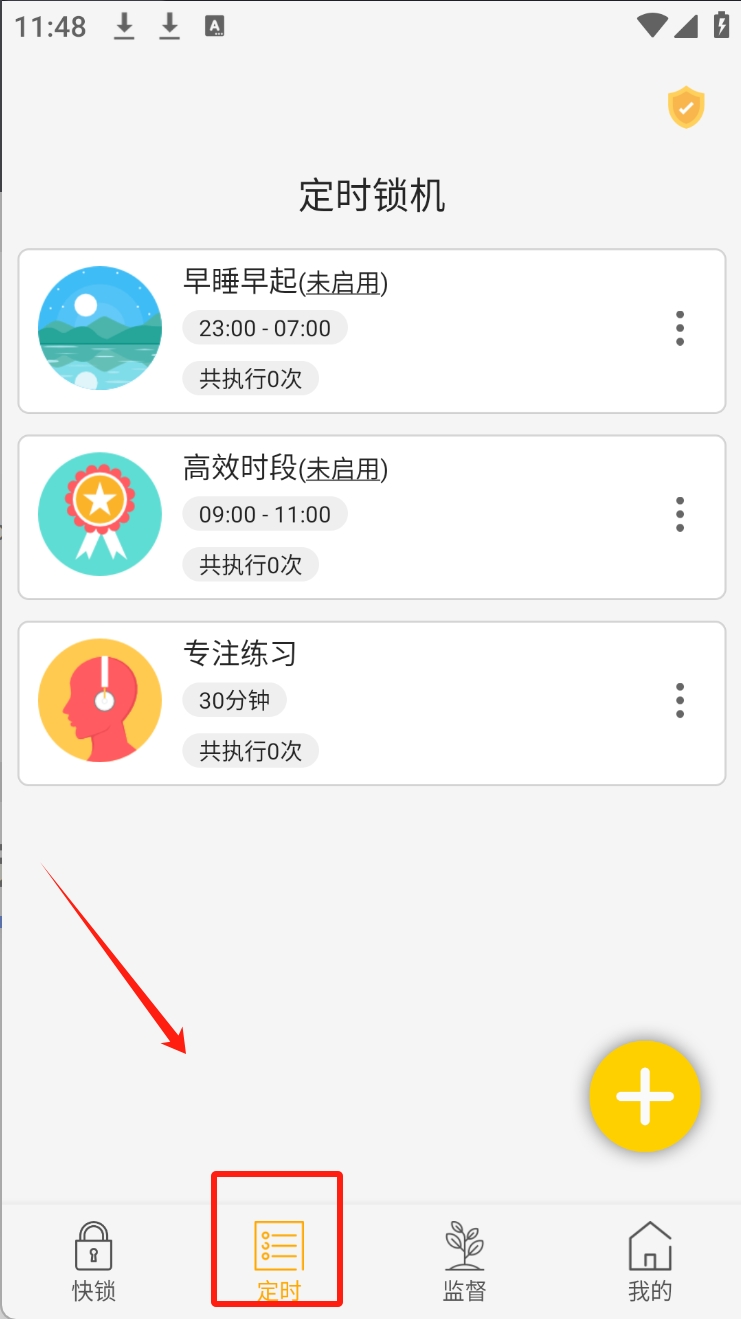Open overflow menu for 高效时段
Screen dimensions: 741x1319
680,515
